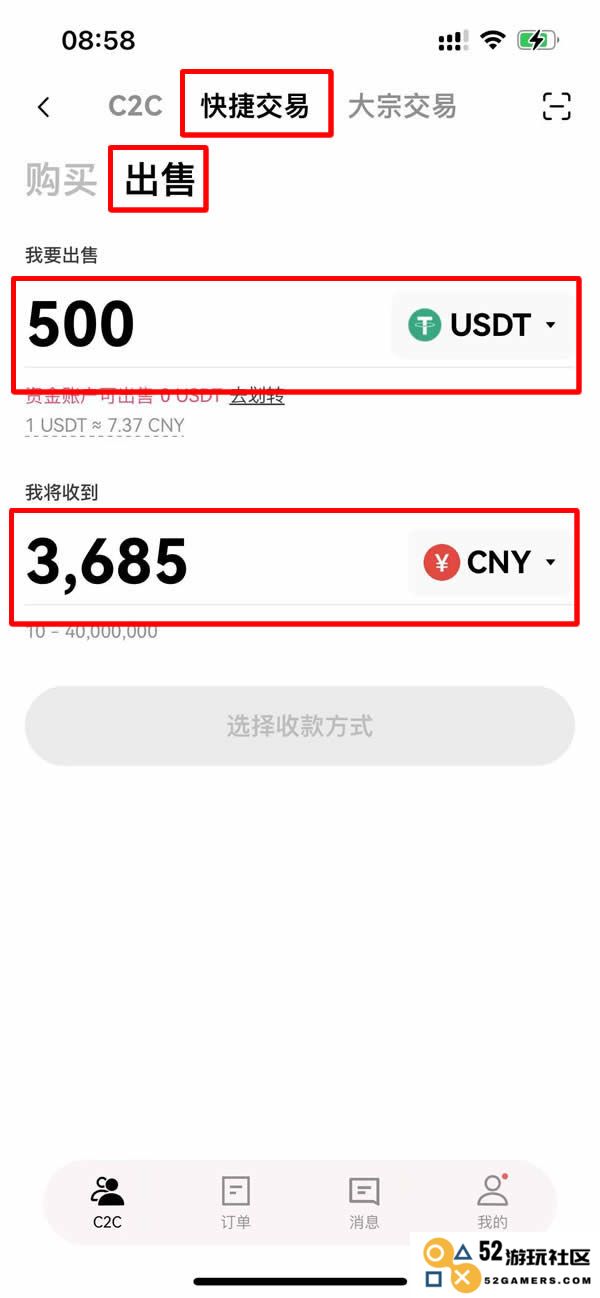This screenshot has height=1298, width=600.
Task: Tap the 选择收款方式 button
Action: coord(299,726)
